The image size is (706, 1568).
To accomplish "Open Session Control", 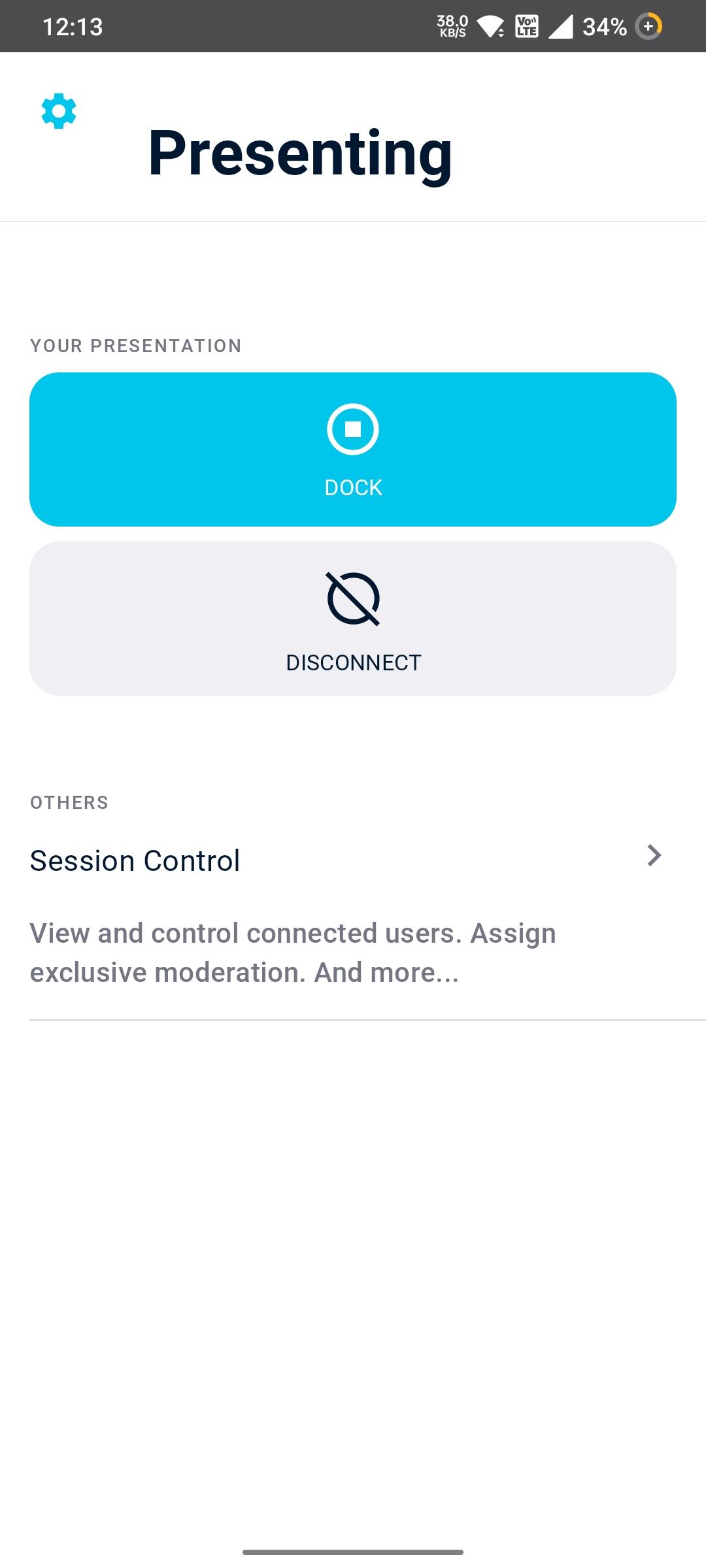I will pos(346,860).
